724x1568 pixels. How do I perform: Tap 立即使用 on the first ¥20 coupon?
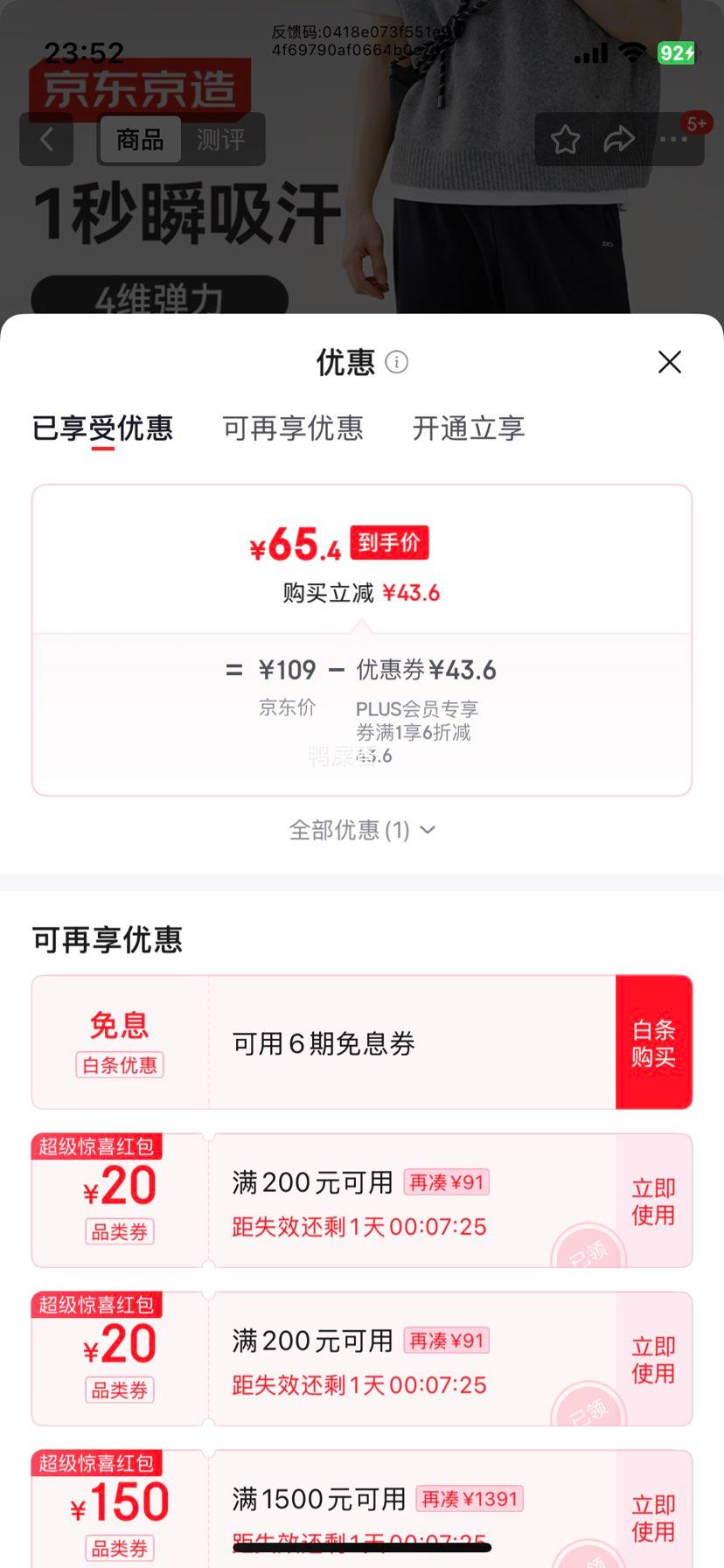[x=652, y=1199]
